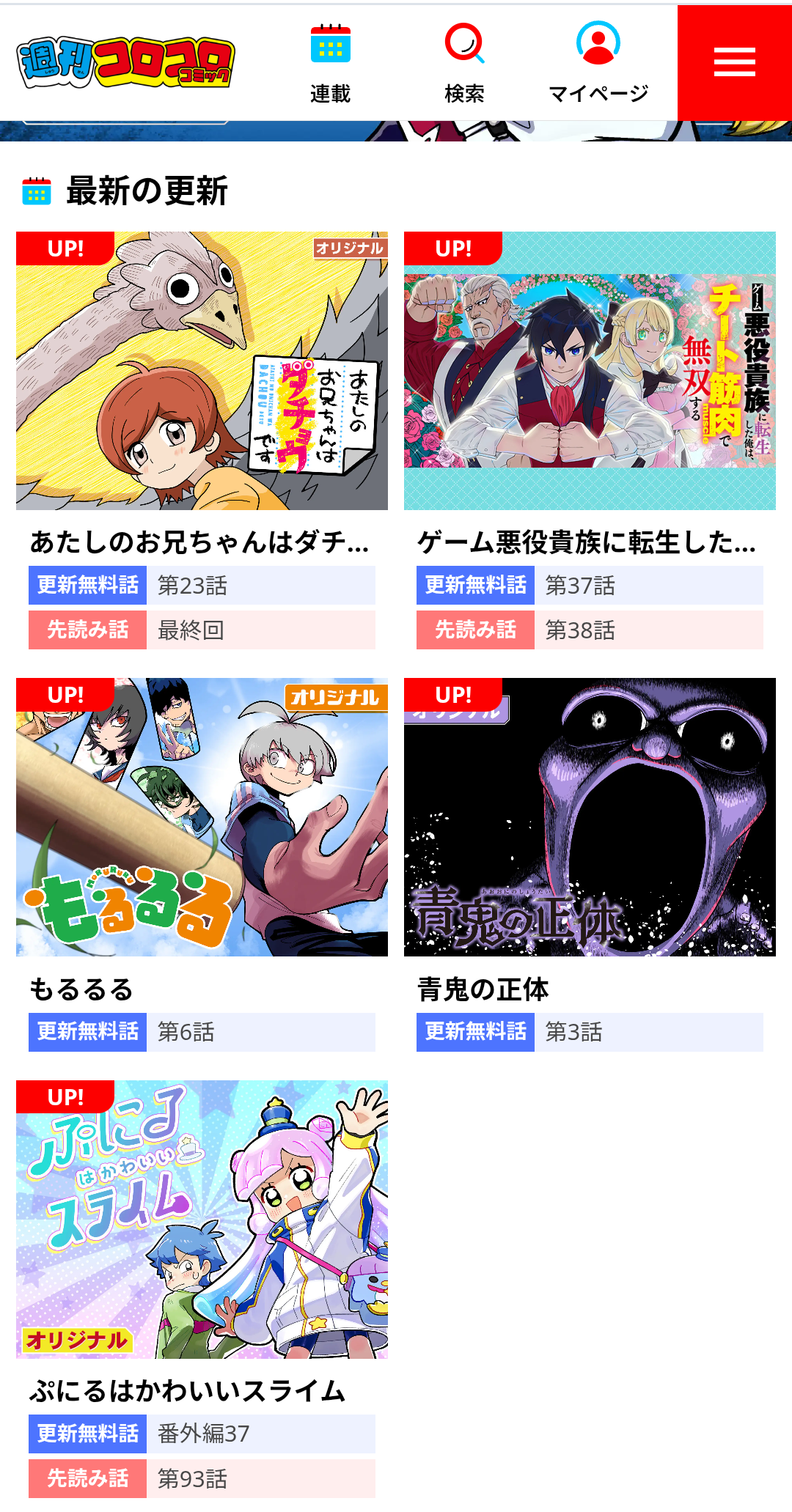Open the 連載 serialization calendar
The height and width of the screenshot is (1512, 792).
(330, 63)
